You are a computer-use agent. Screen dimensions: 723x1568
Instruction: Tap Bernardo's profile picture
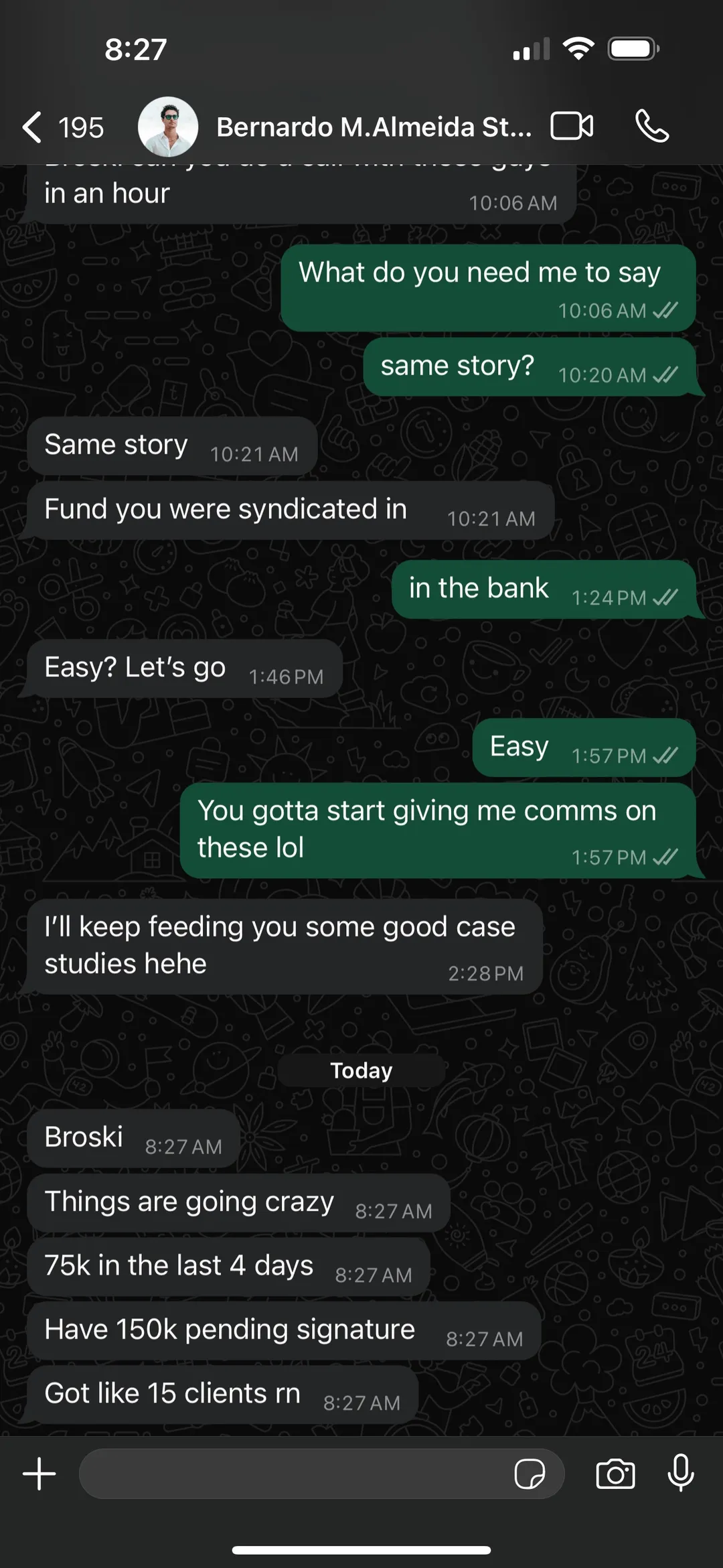pyautogui.click(x=168, y=127)
